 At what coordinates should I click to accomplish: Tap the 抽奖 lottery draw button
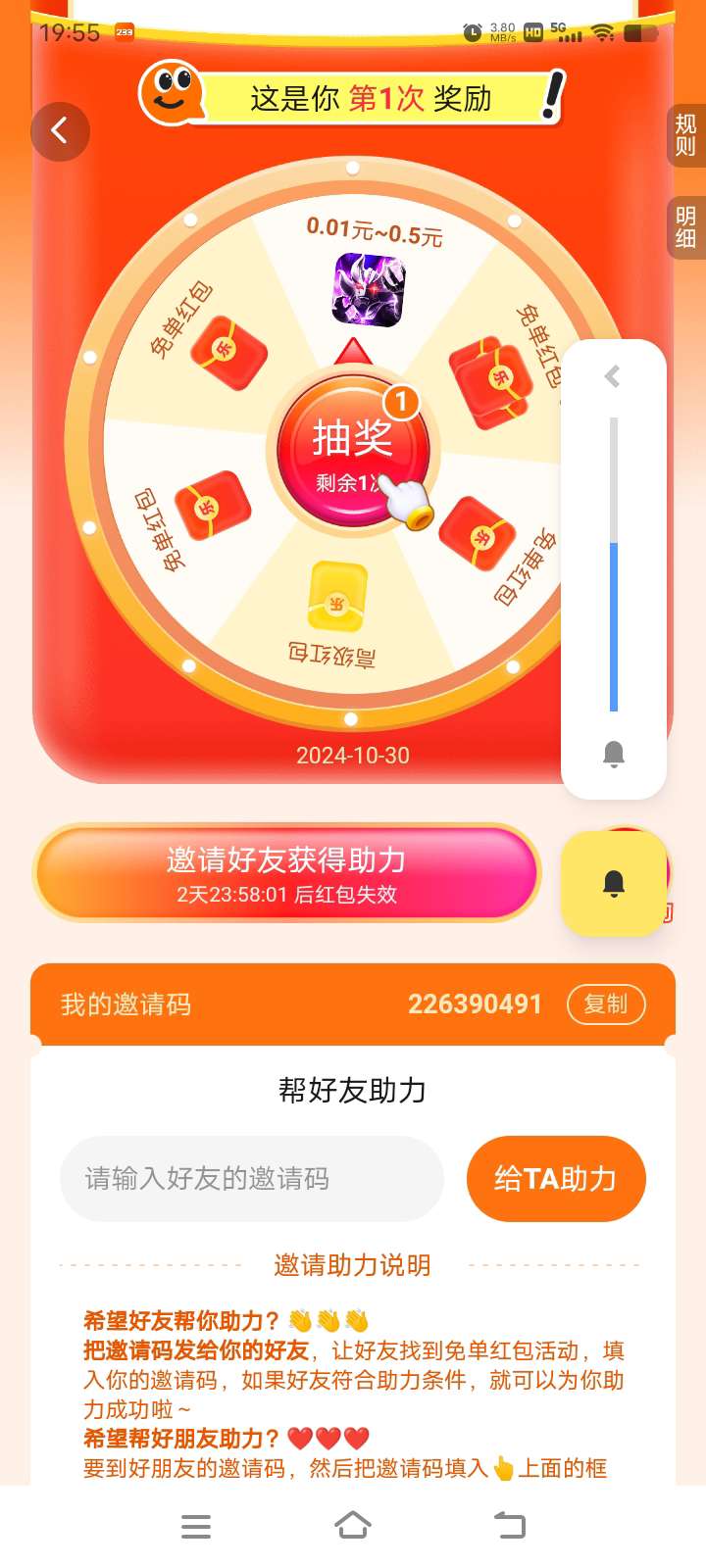(352, 451)
